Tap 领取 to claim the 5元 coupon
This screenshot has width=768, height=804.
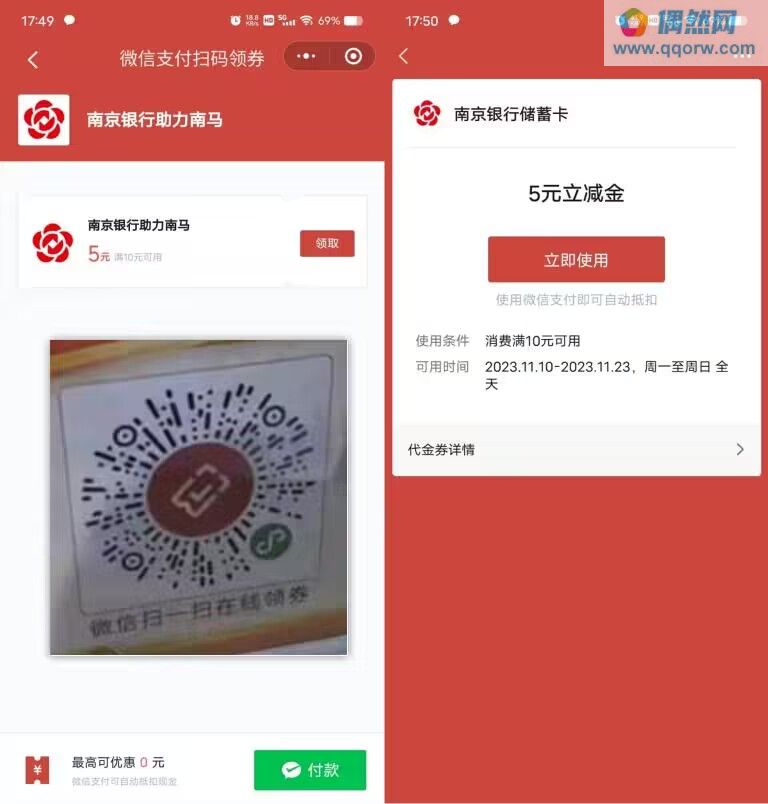coord(327,243)
